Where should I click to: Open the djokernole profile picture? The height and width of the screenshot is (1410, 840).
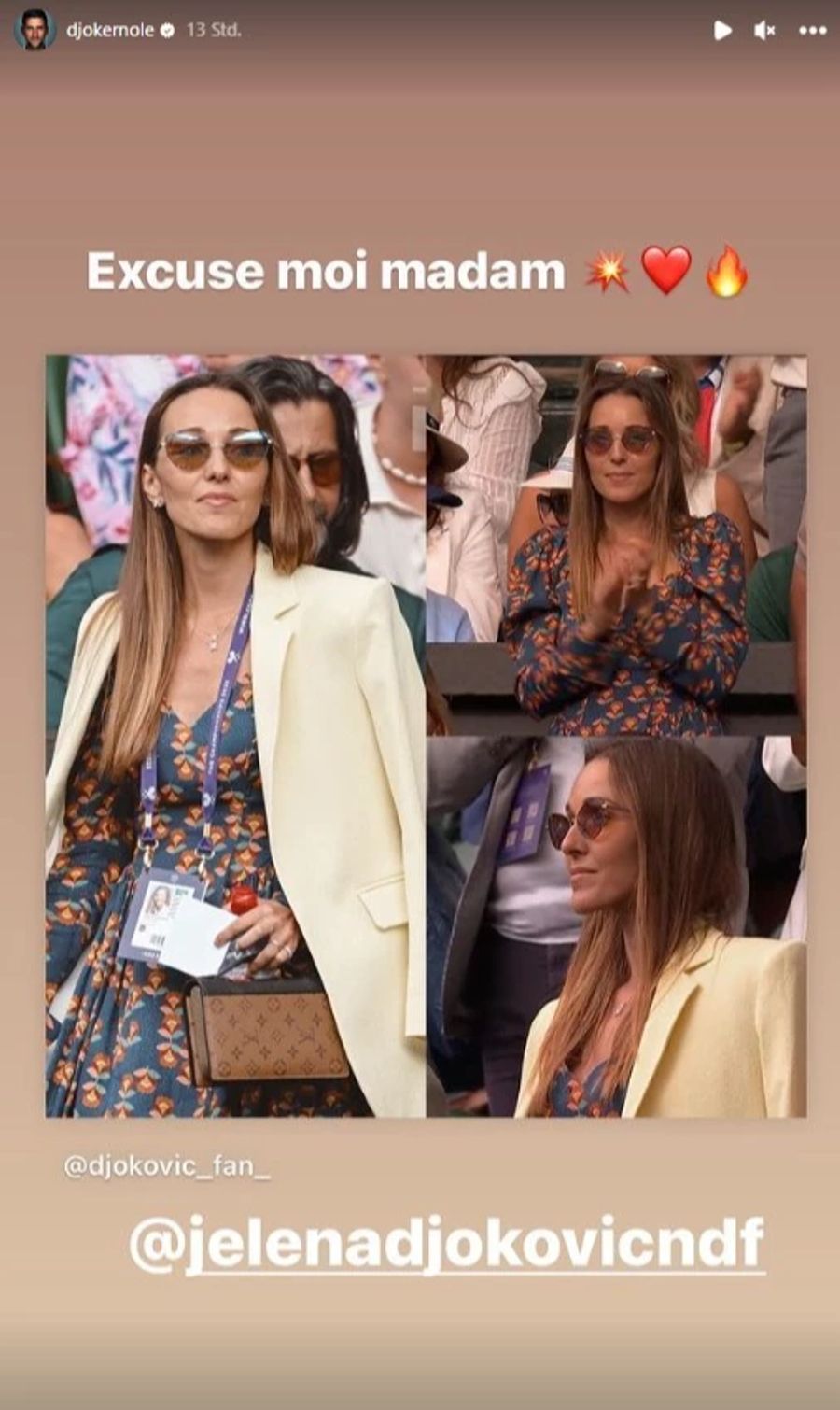pos(35,30)
